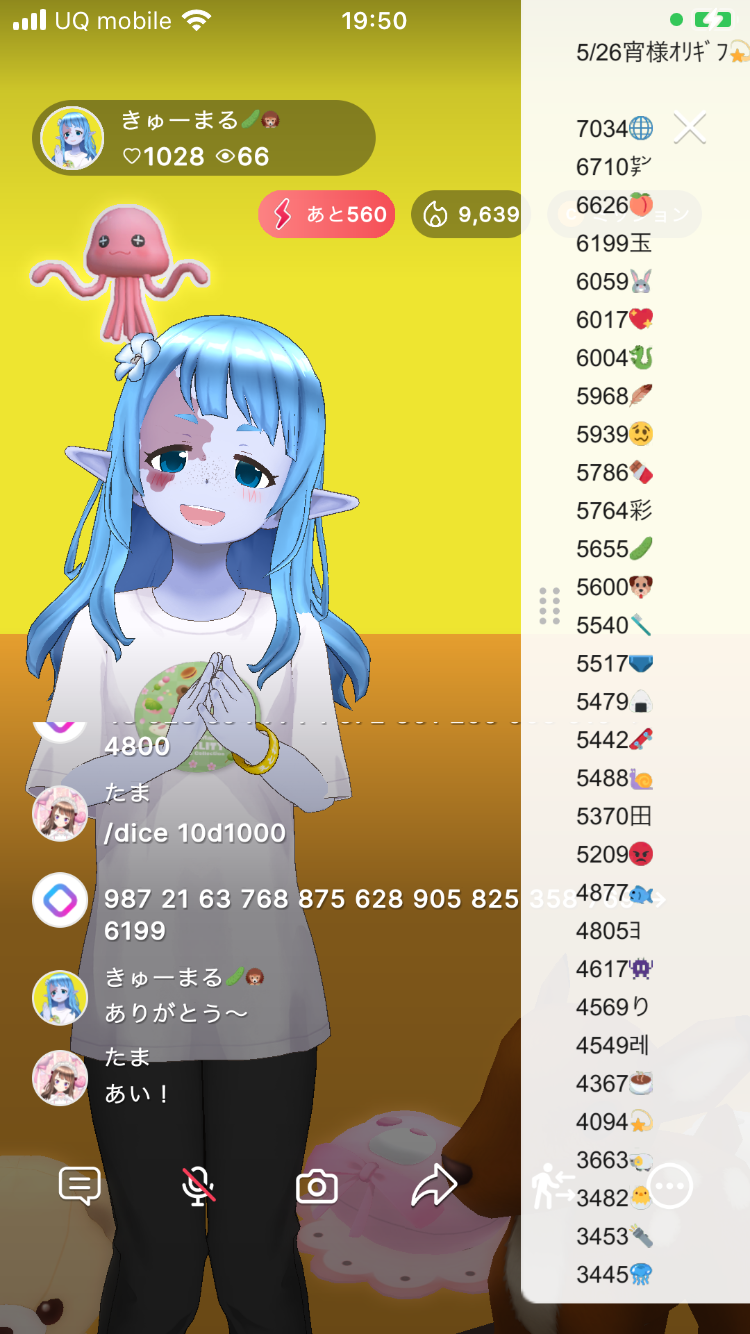Share this live stream
This screenshot has height=1334, width=750.
point(434,1186)
